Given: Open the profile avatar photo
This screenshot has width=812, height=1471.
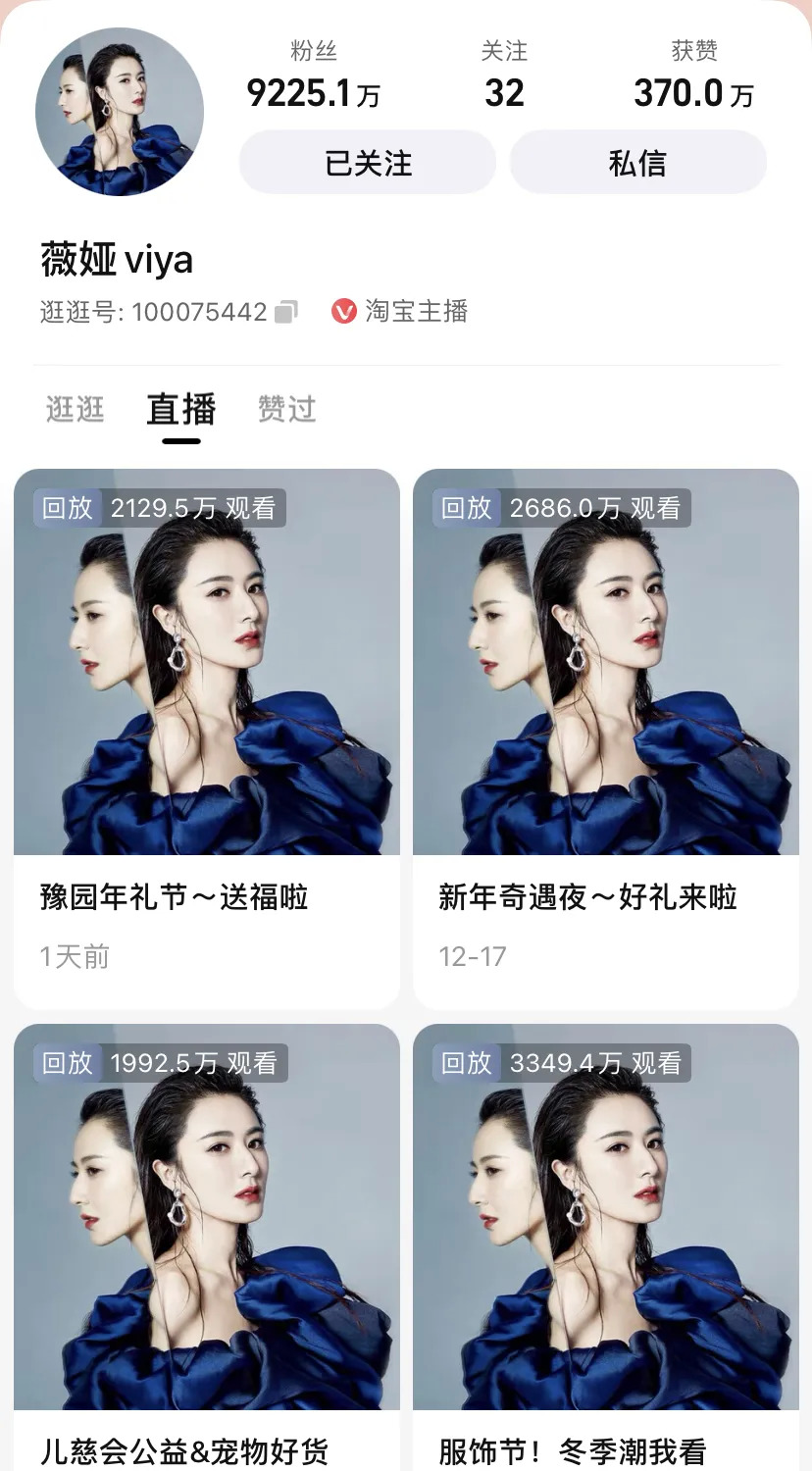Looking at the screenshot, I should (120, 112).
